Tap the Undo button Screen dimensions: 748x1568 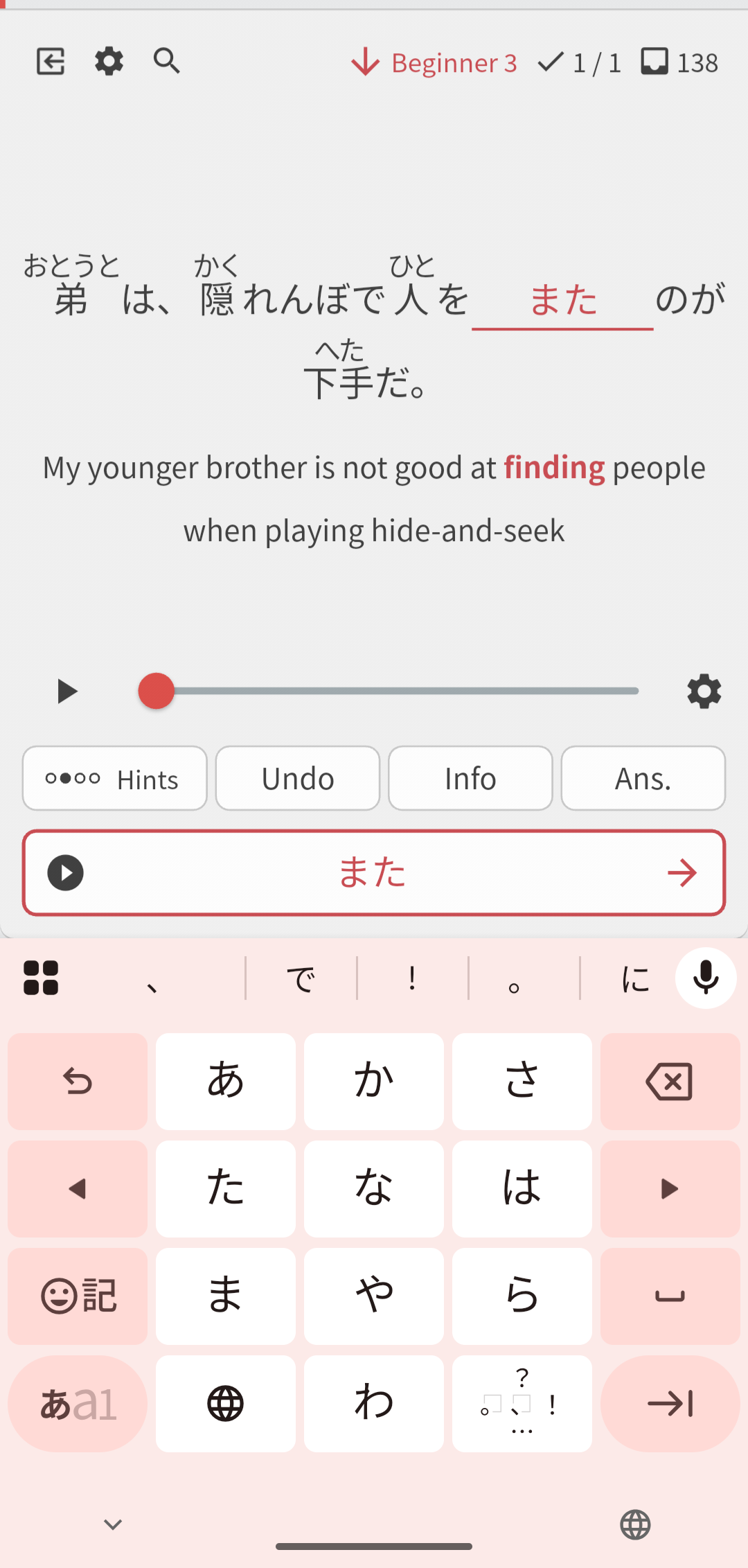click(x=298, y=778)
